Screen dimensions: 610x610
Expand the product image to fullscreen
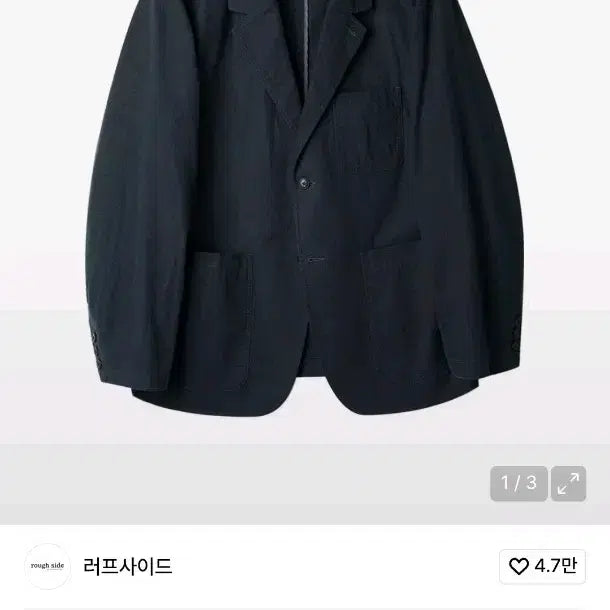569,483
